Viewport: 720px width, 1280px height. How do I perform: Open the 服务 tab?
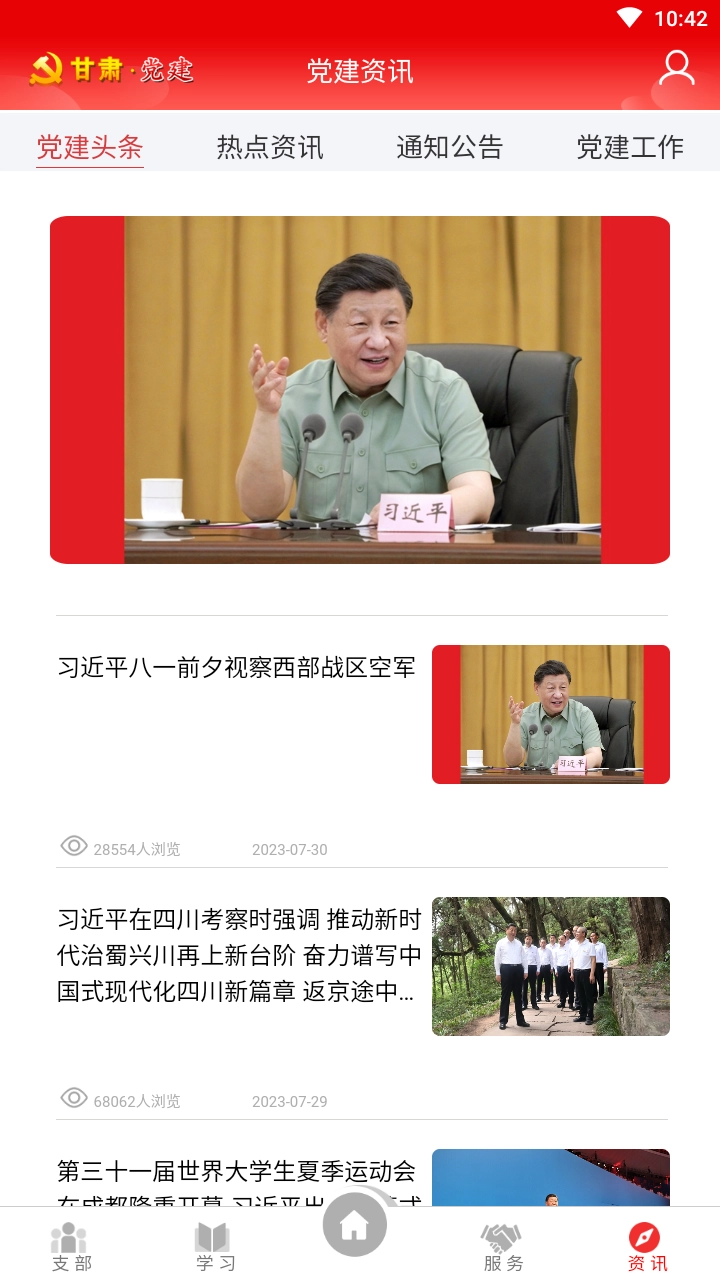[x=503, y=1247]
